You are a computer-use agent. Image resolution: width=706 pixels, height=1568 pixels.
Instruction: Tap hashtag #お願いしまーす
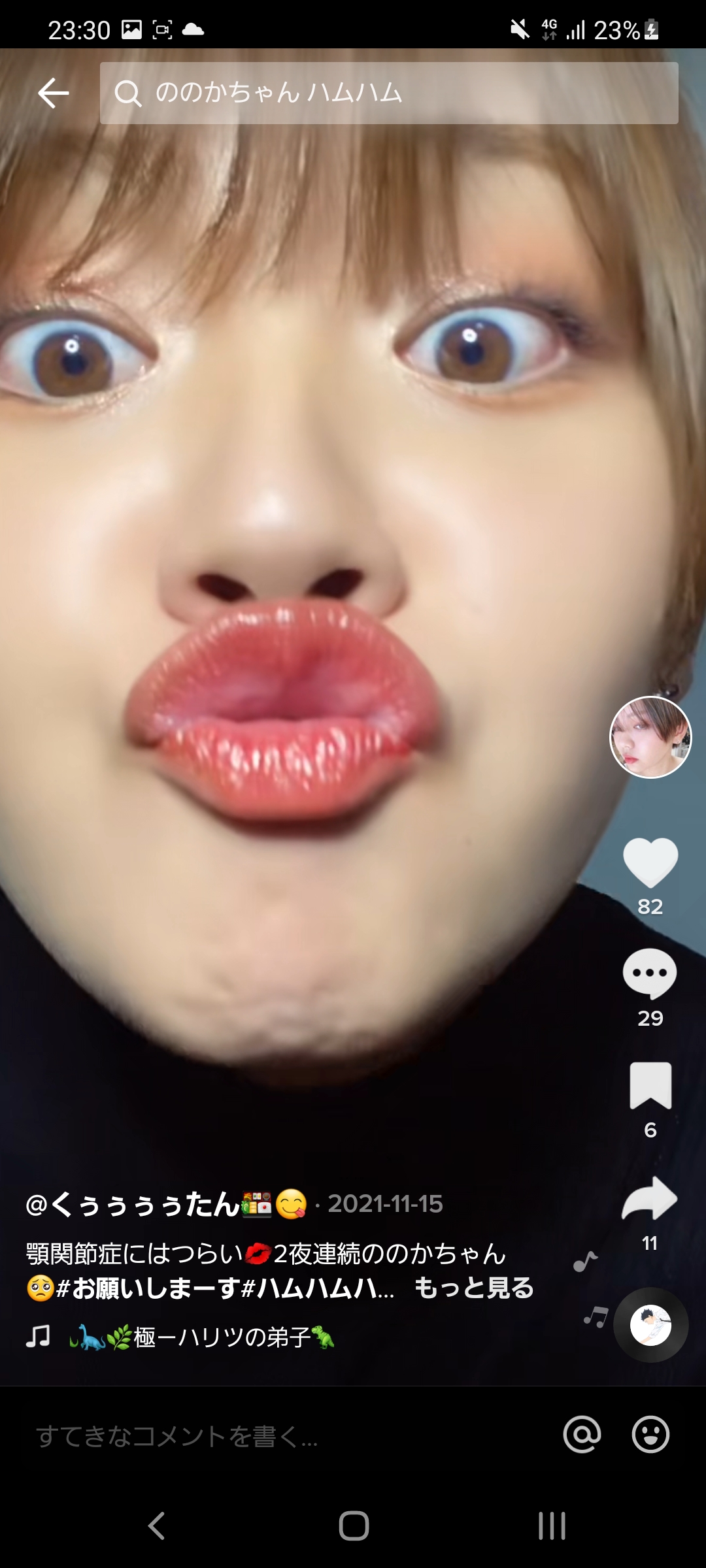click(x=147, y=1288)
